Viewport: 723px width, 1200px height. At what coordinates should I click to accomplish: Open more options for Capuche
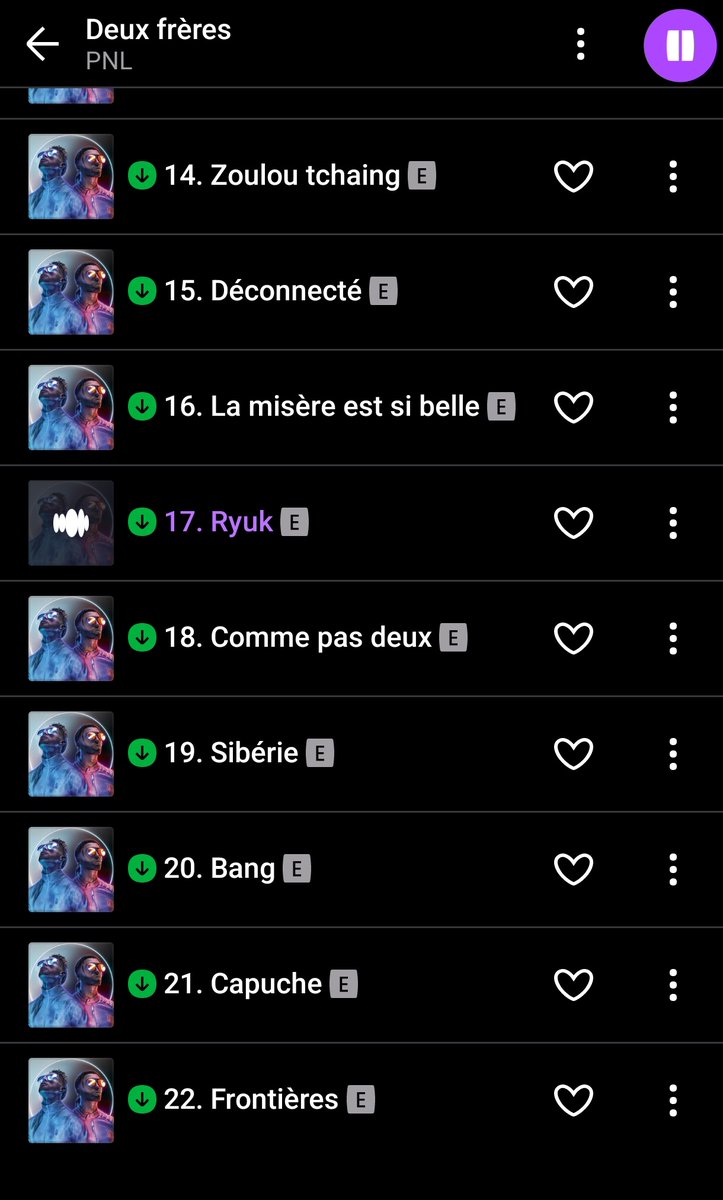click(x=673, y=984)
